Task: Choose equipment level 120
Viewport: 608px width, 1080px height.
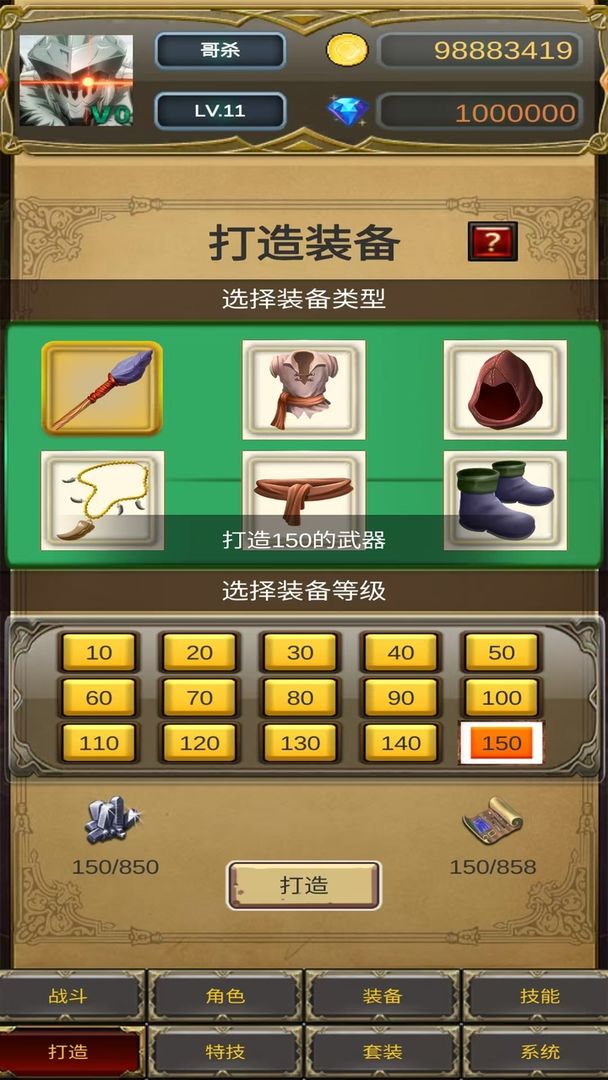Action: pos(200,743)
